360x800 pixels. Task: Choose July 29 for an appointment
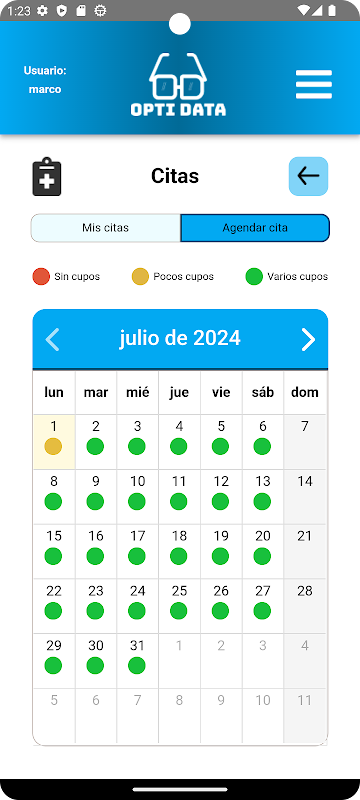click(x=54, y=661)
